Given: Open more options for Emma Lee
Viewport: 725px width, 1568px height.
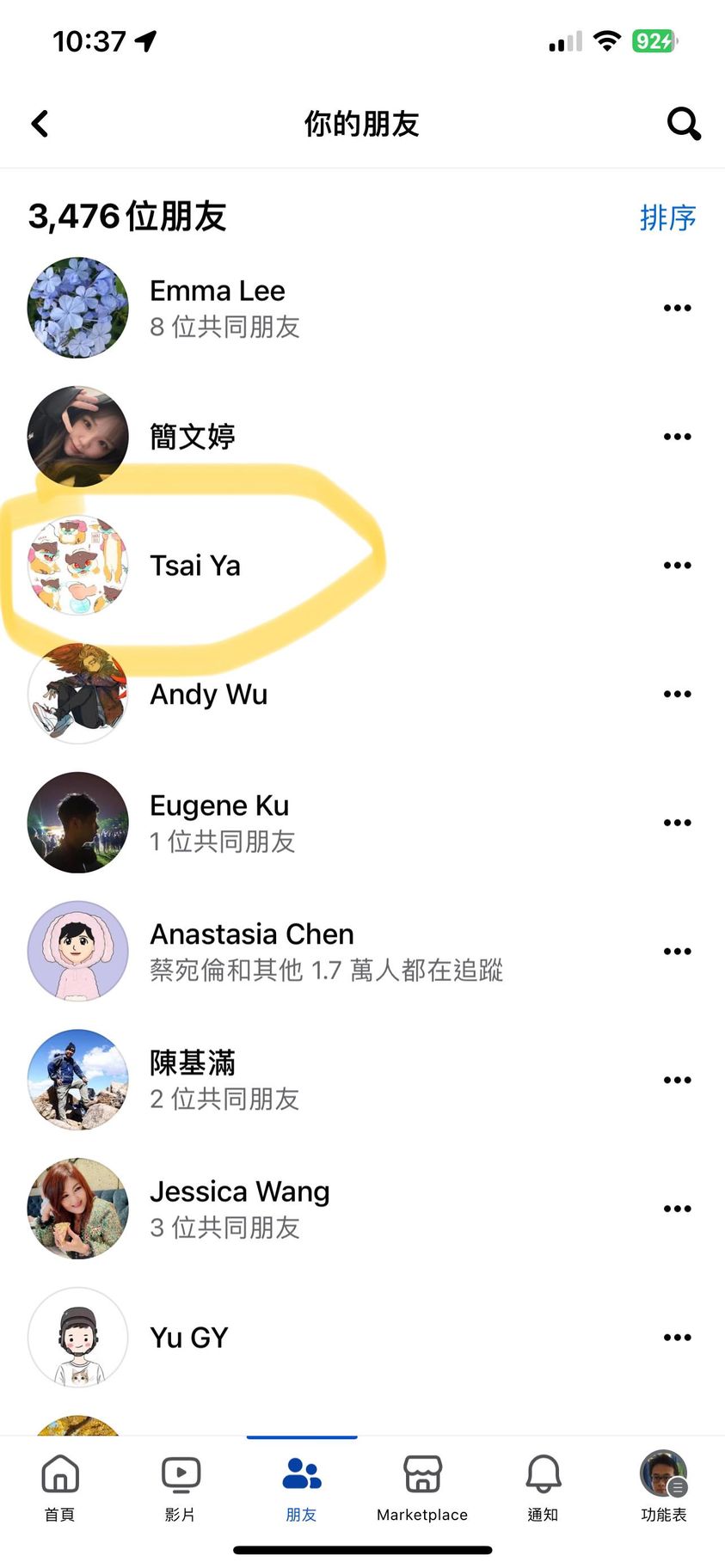Looking at the screenshot, I should point(677,308).
